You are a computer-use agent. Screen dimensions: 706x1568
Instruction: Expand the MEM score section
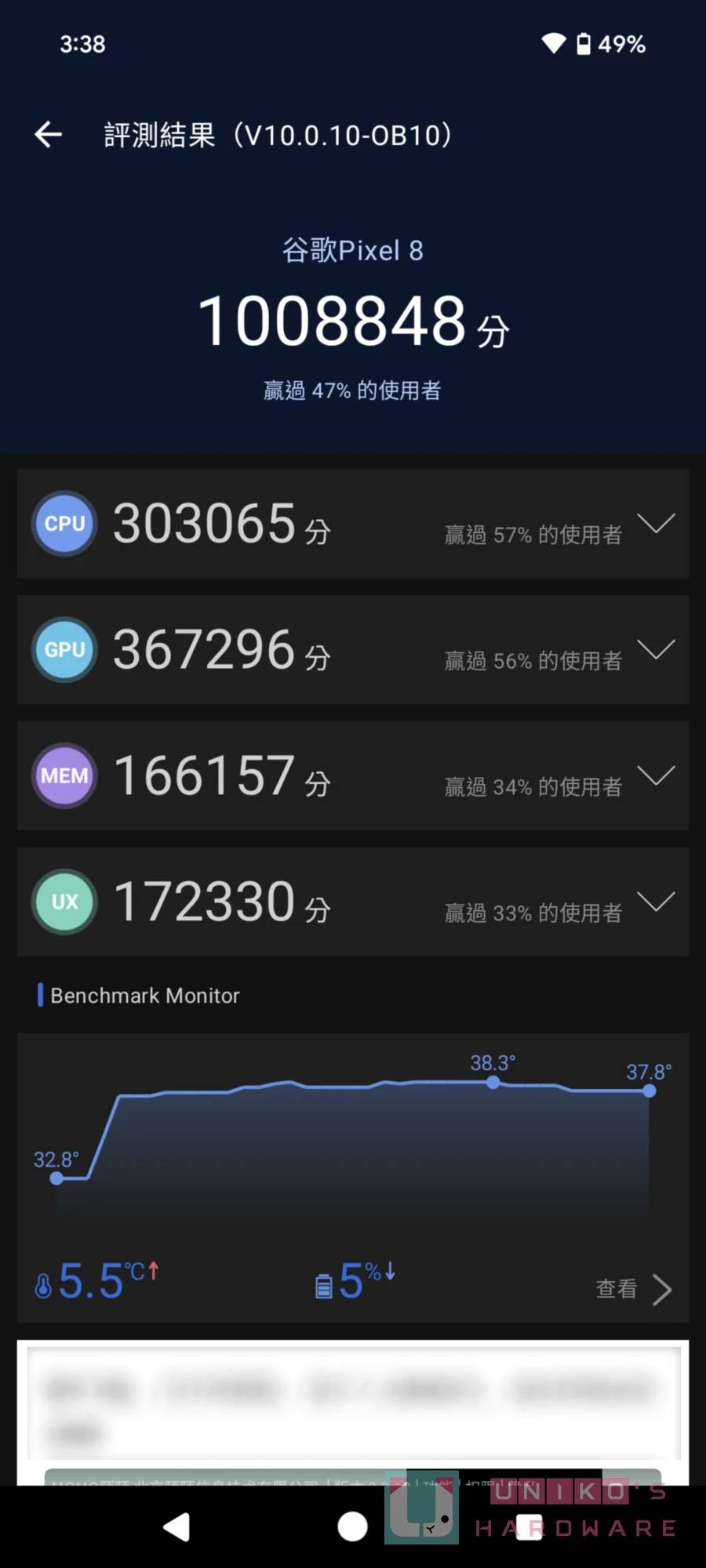click(656, 775)
